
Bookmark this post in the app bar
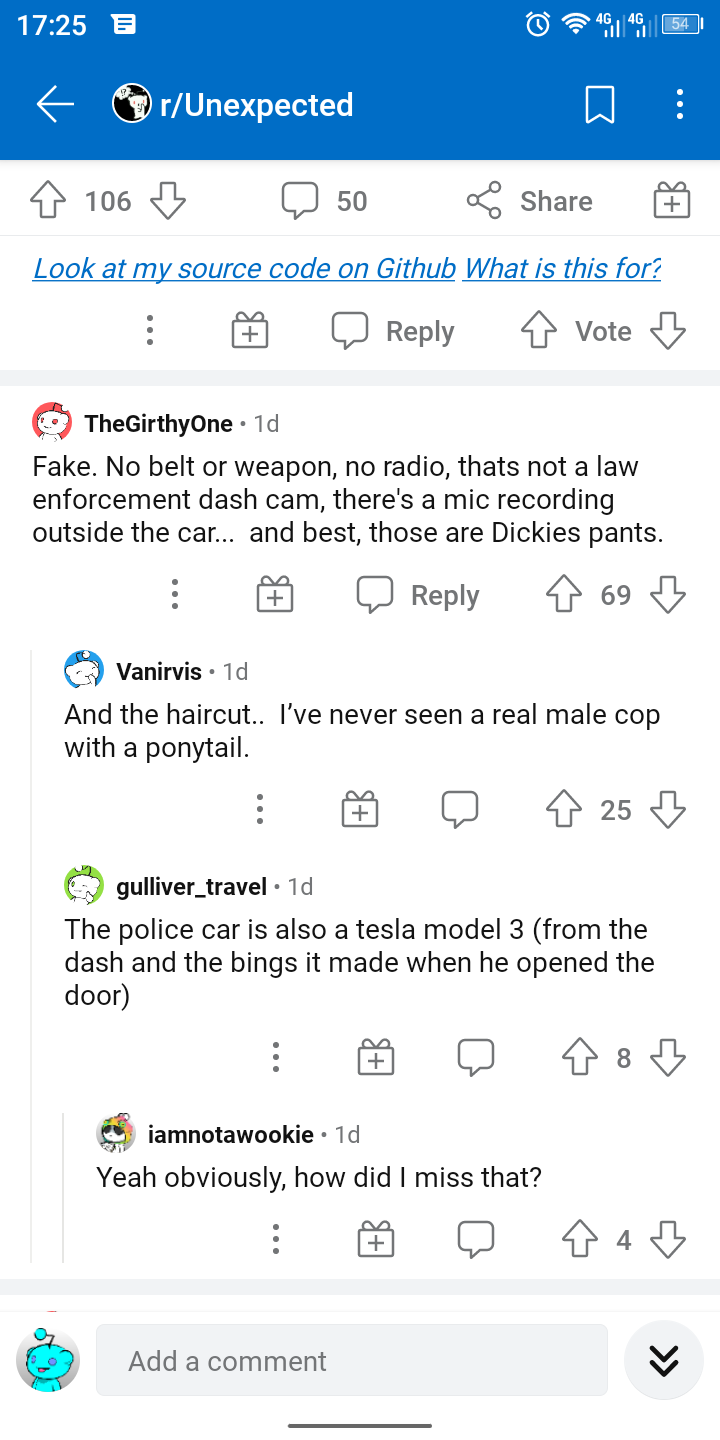point(599,105)
